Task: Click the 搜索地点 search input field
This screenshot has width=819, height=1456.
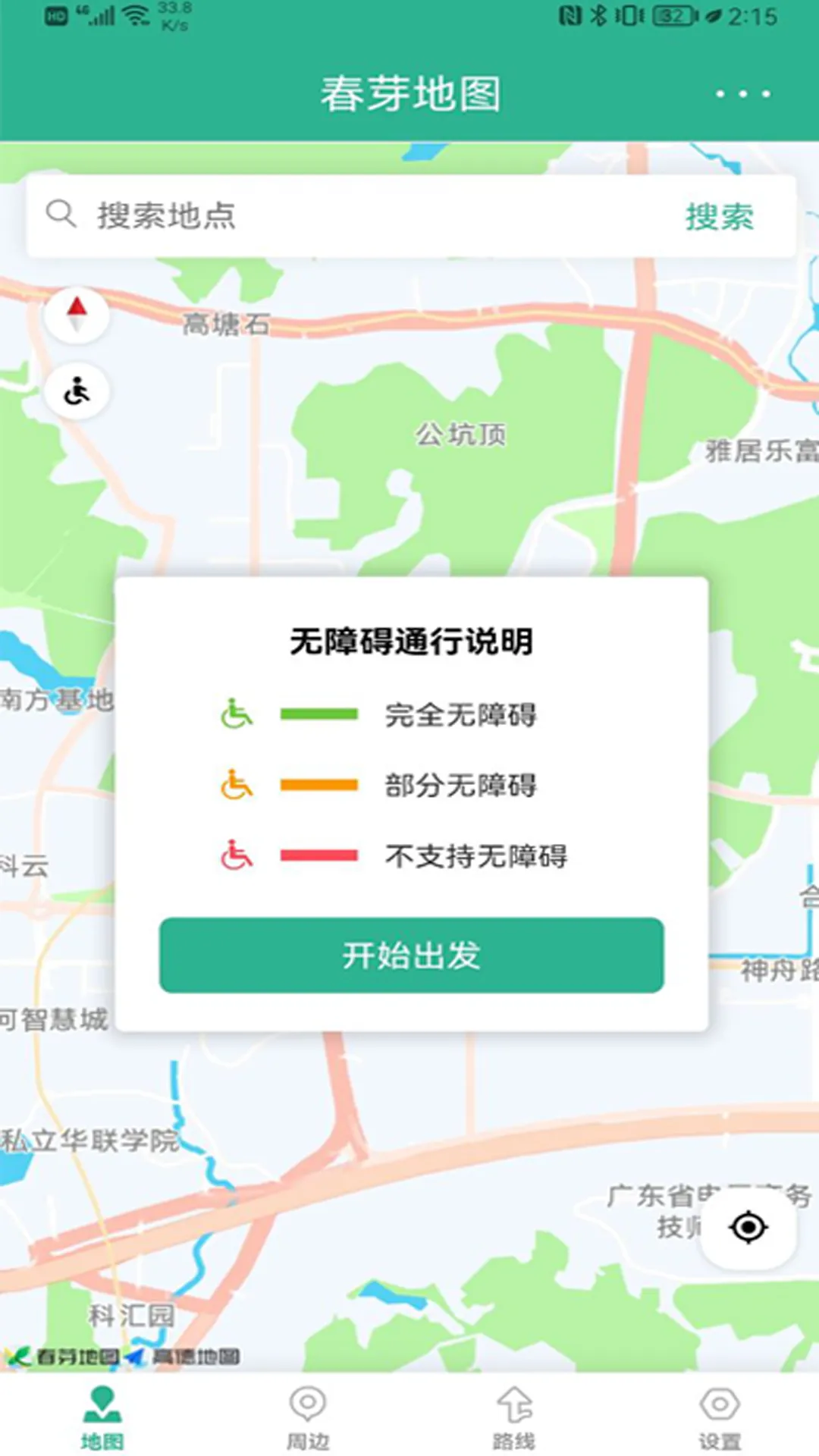Action: tap(303, 215)
